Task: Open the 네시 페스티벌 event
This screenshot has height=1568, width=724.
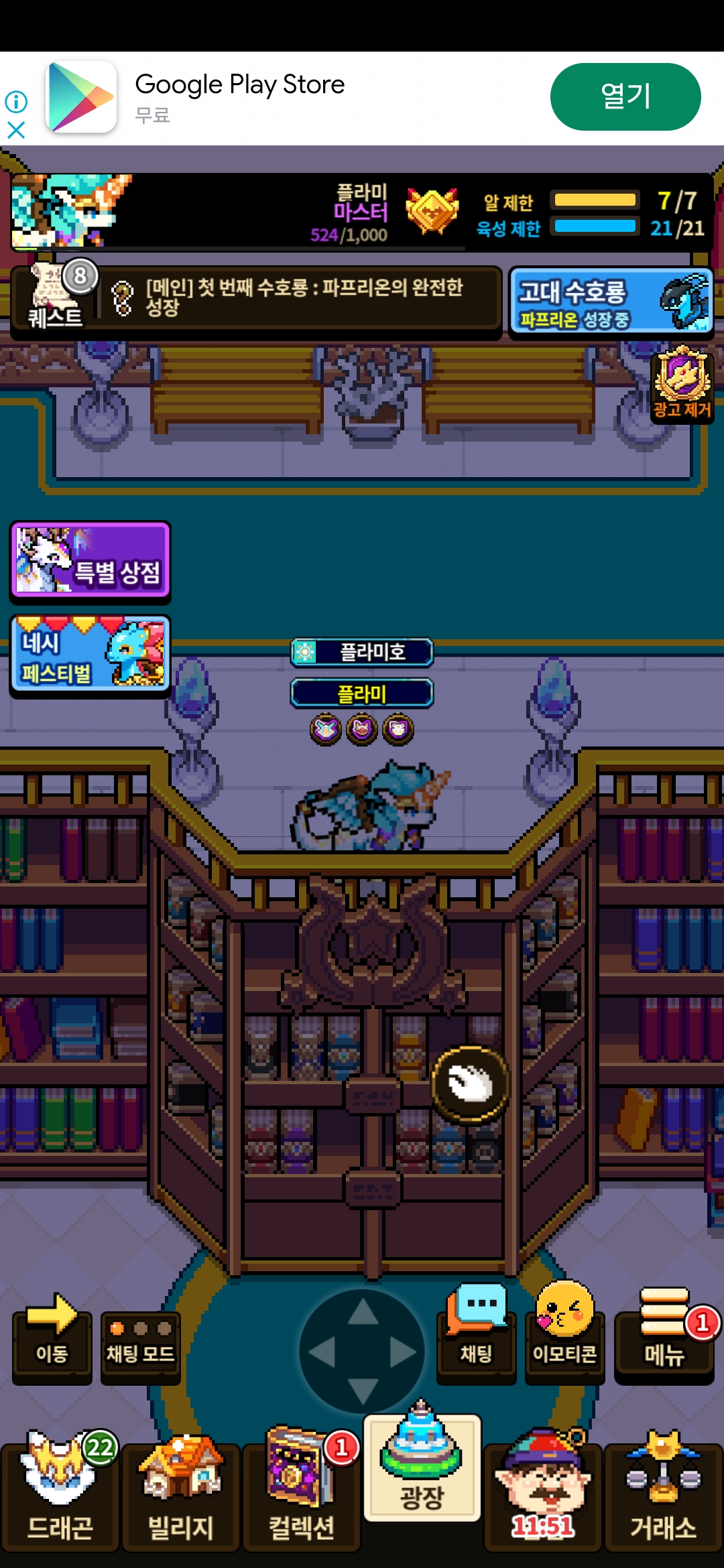Action: pos(90,654)
